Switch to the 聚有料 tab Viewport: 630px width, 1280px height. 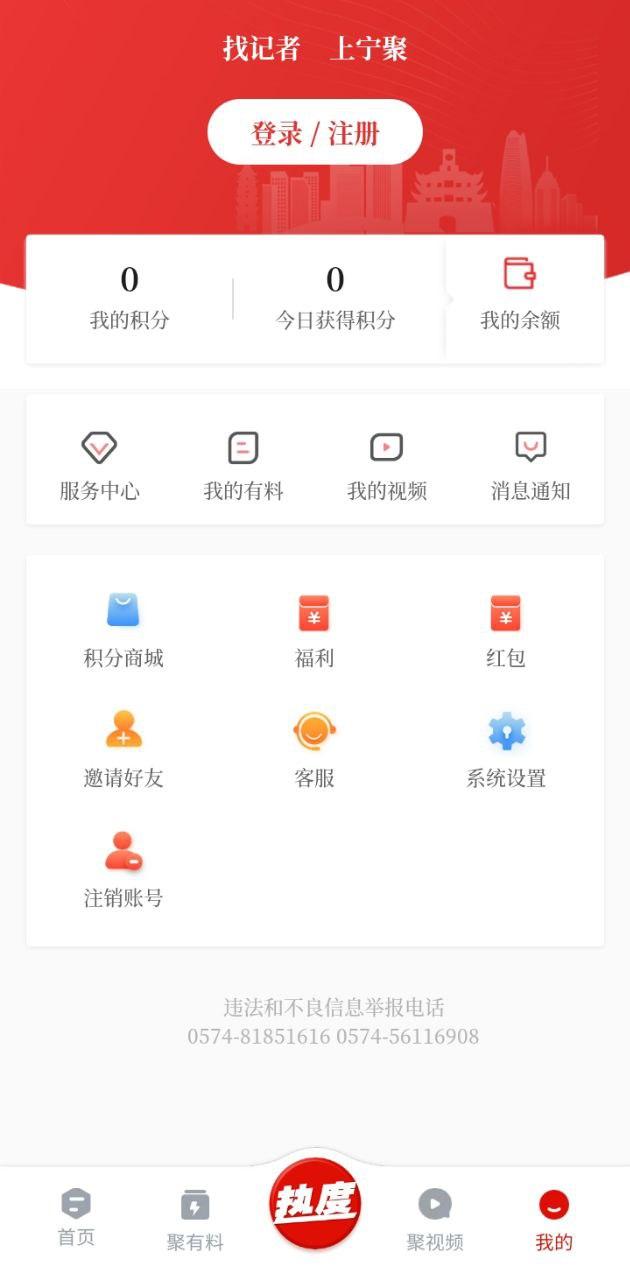[x=195, y=1220]
